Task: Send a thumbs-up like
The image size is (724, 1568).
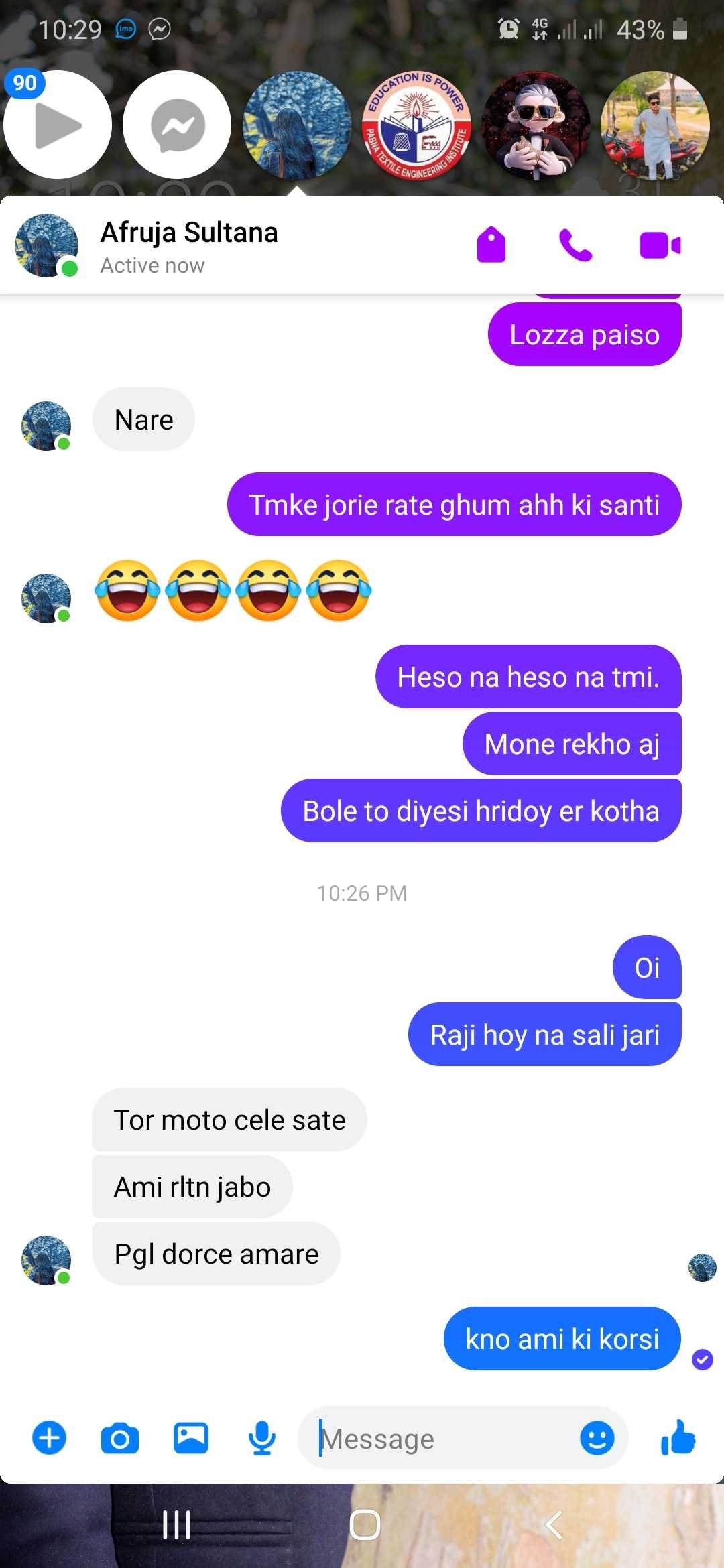Action: tap(678, 1438)
